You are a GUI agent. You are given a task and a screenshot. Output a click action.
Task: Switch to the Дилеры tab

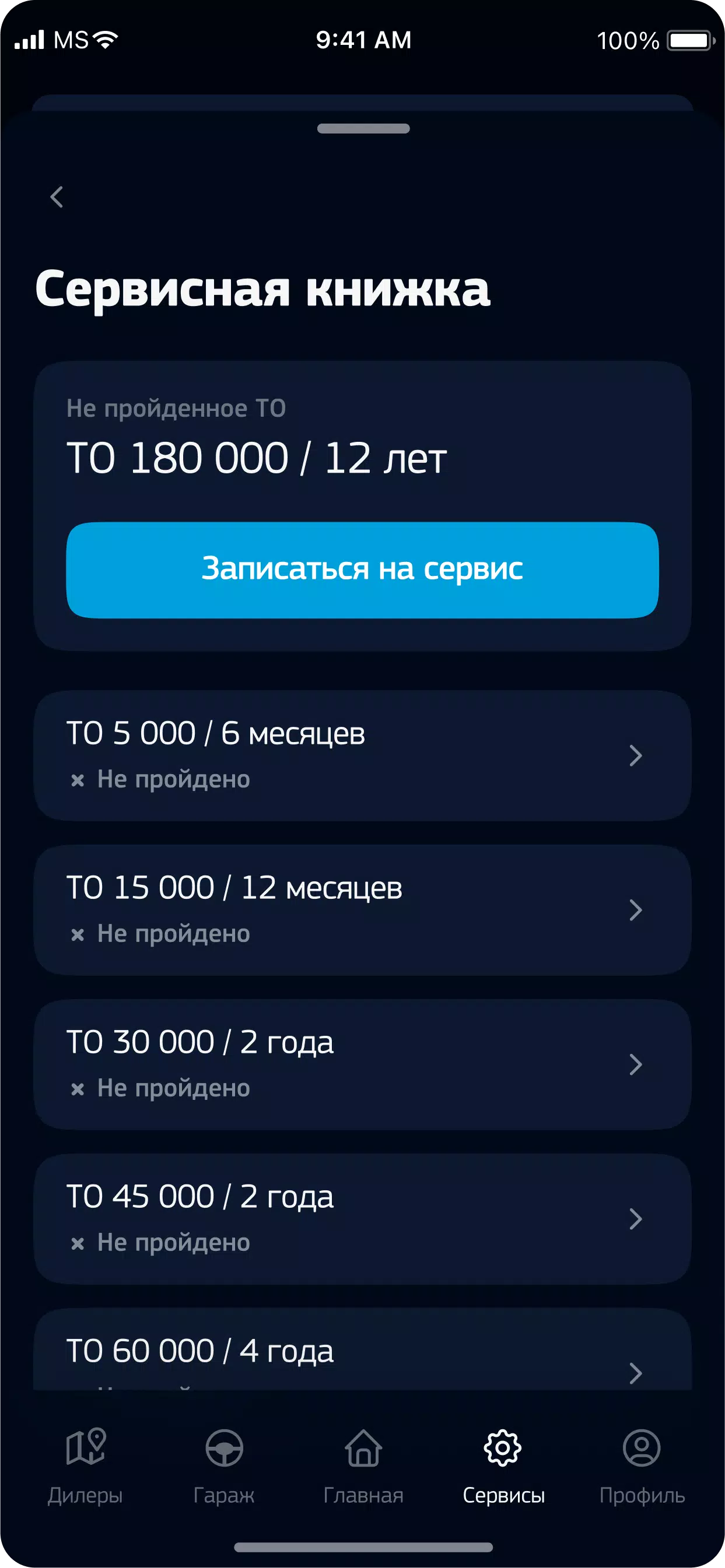coord(85,1466)
